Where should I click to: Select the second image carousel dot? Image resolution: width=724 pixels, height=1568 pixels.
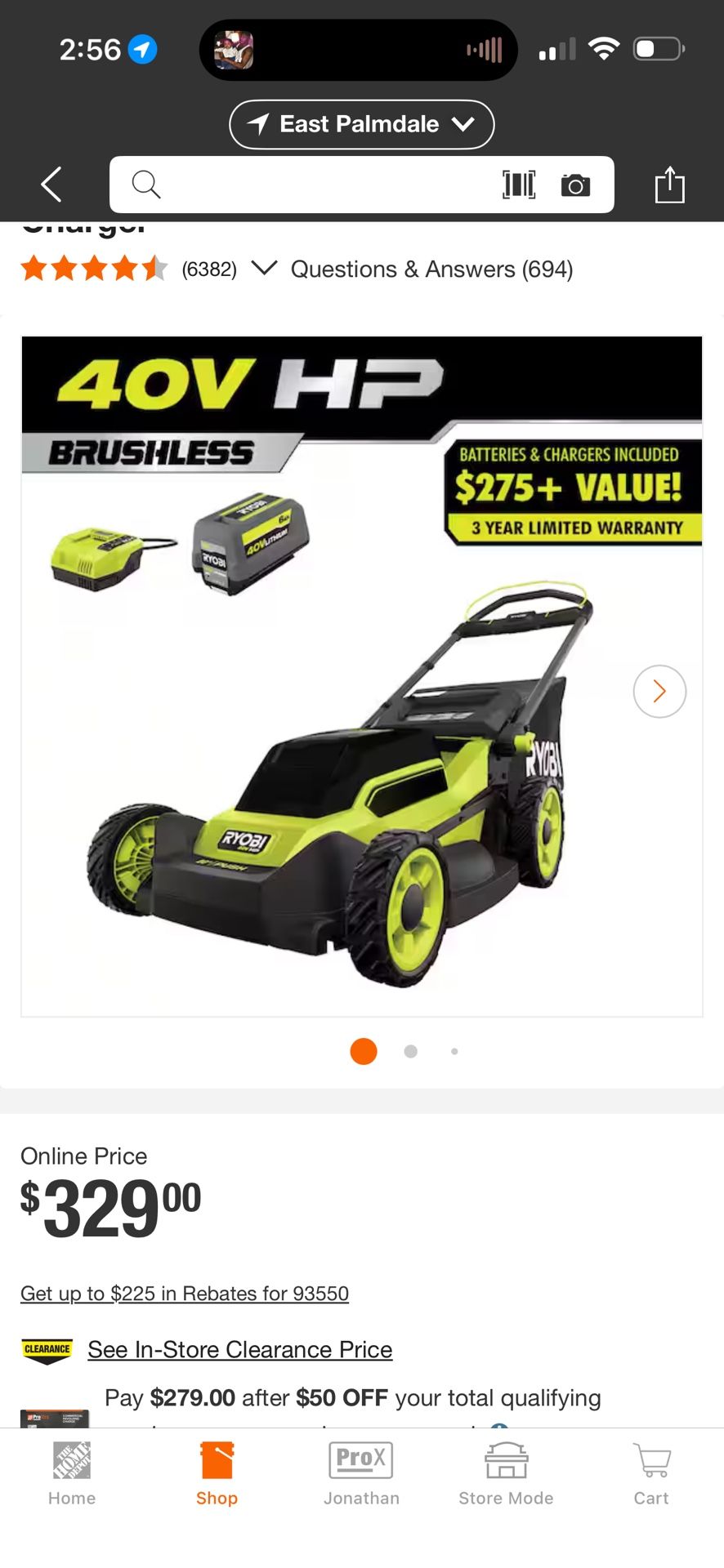tap(411, 1051)
